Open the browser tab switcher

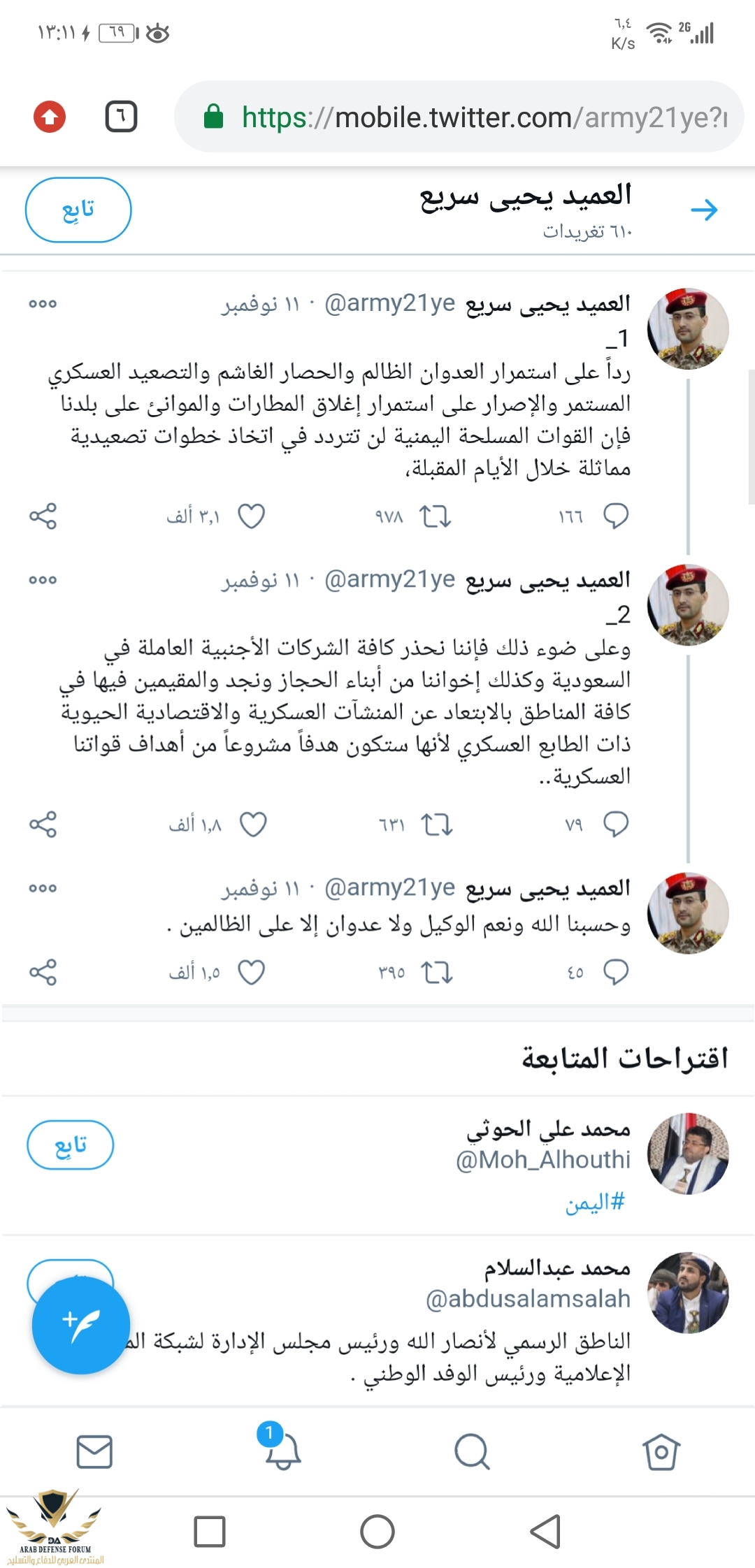pos(121,117)
